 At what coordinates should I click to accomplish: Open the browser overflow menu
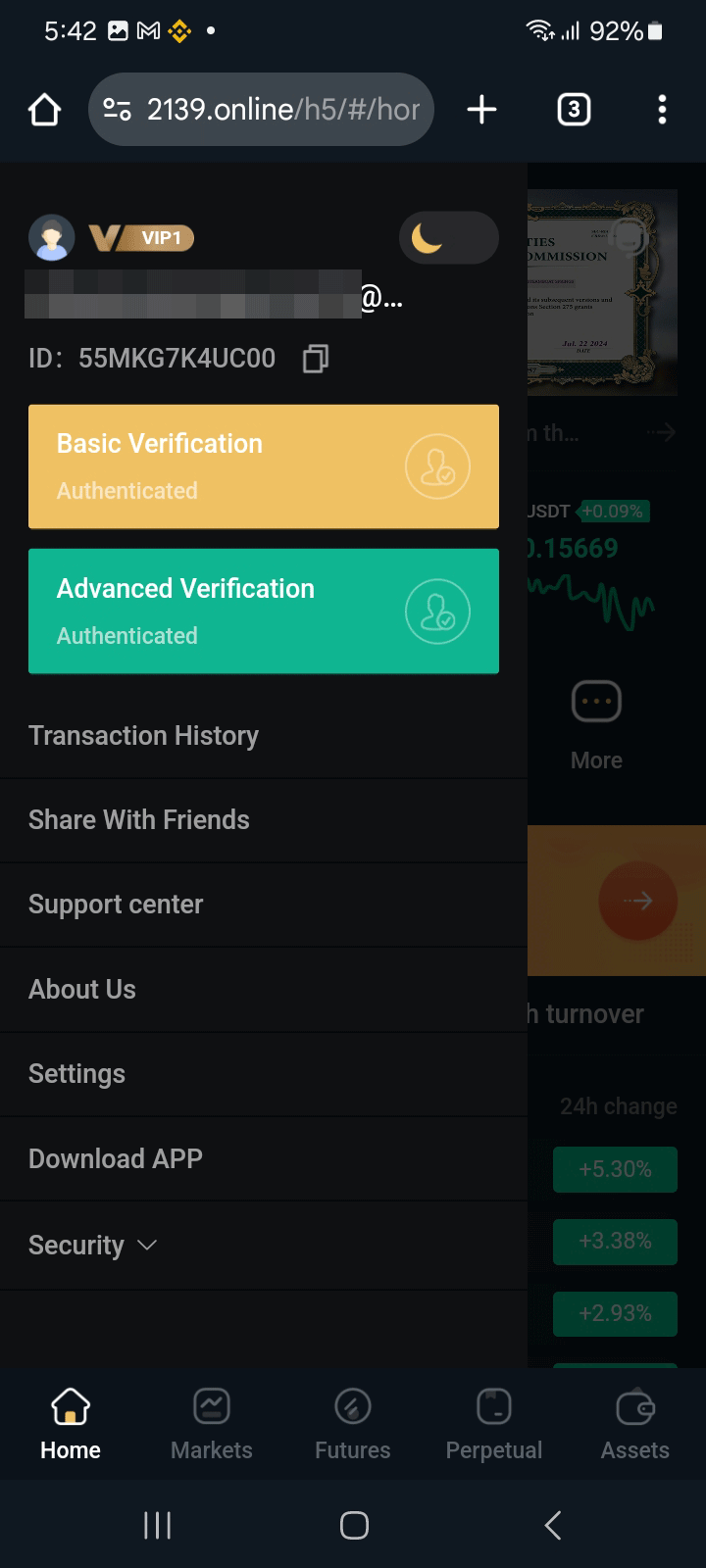click(x=663, y=110)
